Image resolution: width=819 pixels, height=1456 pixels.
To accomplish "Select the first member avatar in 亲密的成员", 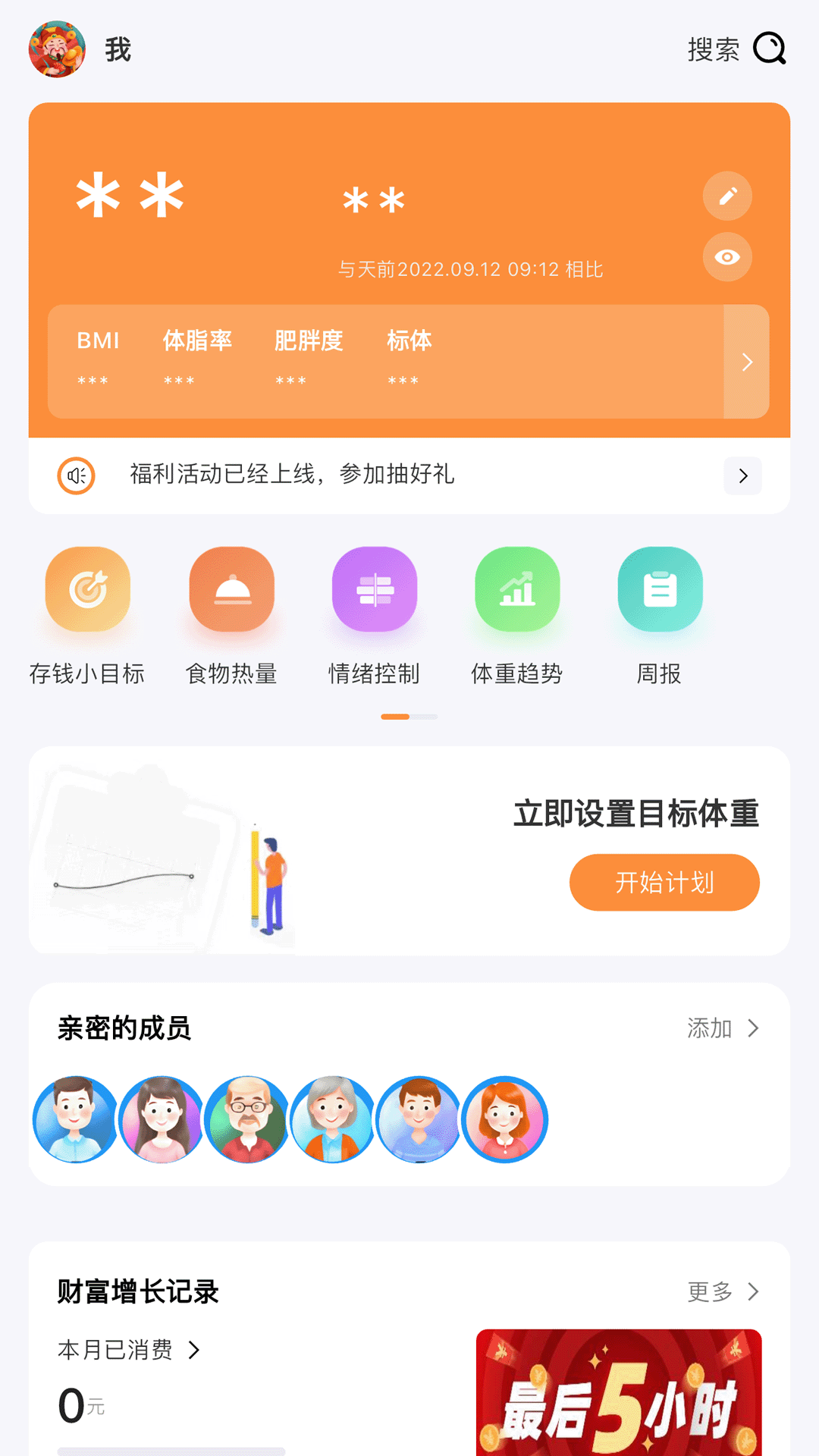I will point(75,1119).
